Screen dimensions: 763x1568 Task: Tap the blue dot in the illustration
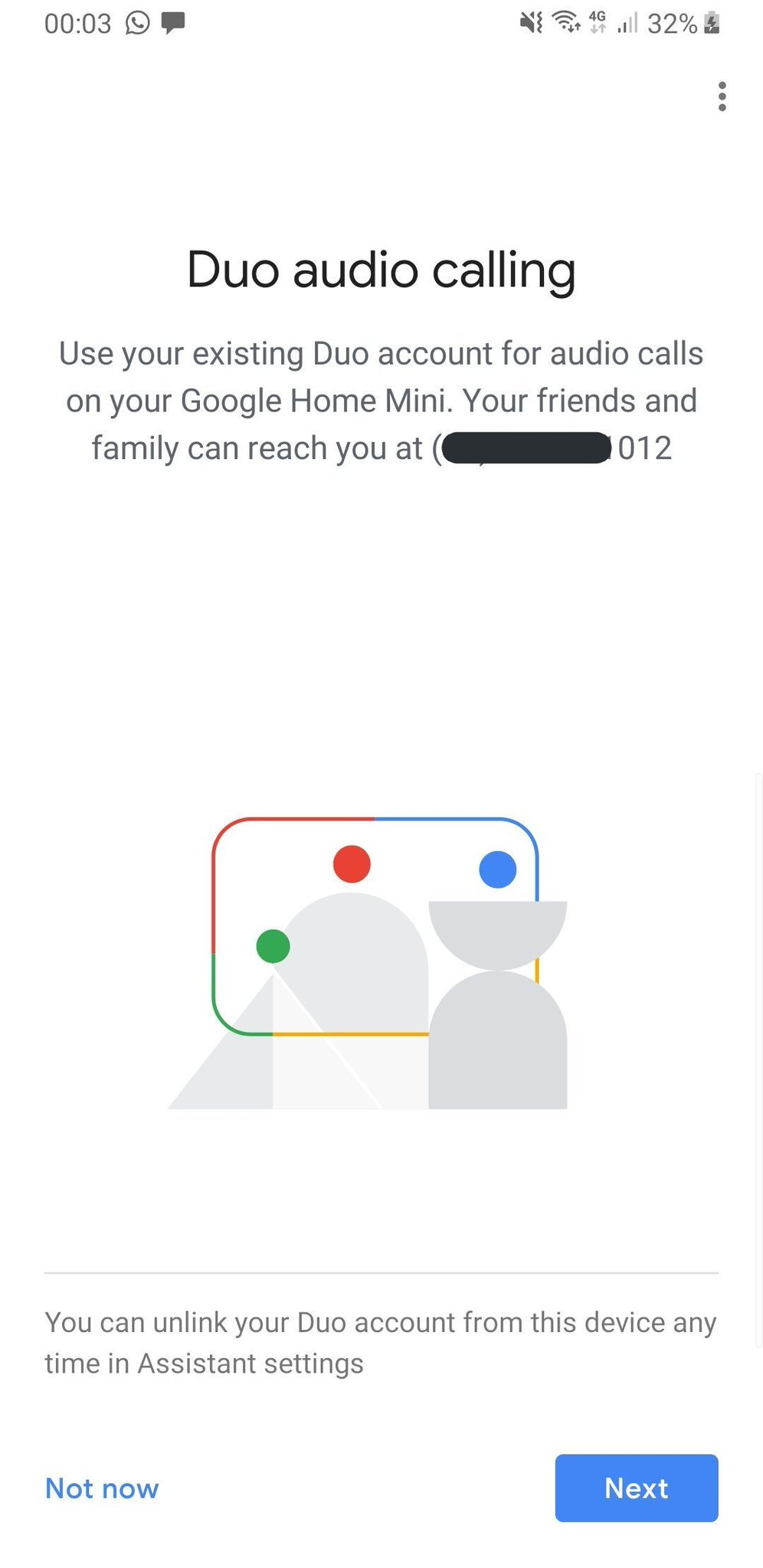tap(498, 868)
